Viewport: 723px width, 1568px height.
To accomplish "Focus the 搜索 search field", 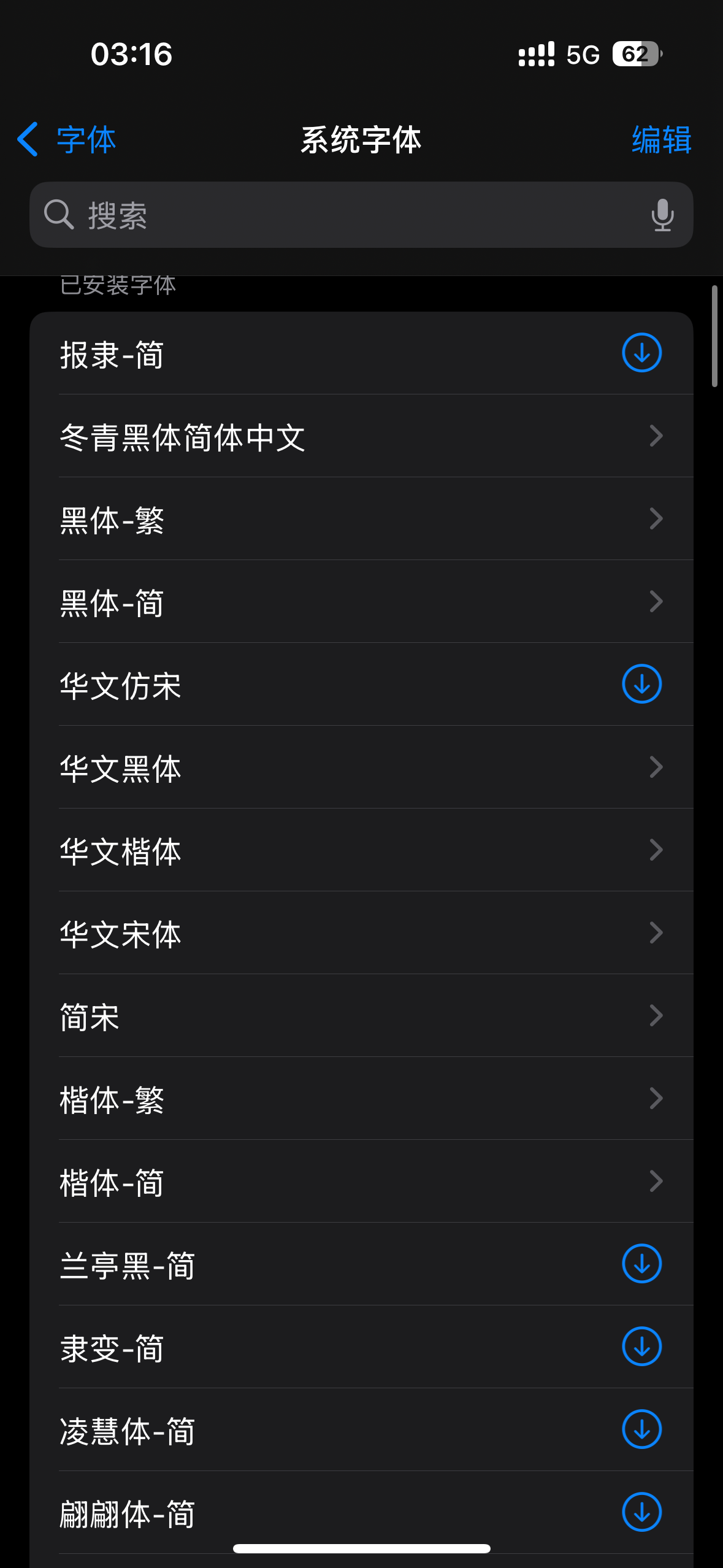I will (343, 215).
